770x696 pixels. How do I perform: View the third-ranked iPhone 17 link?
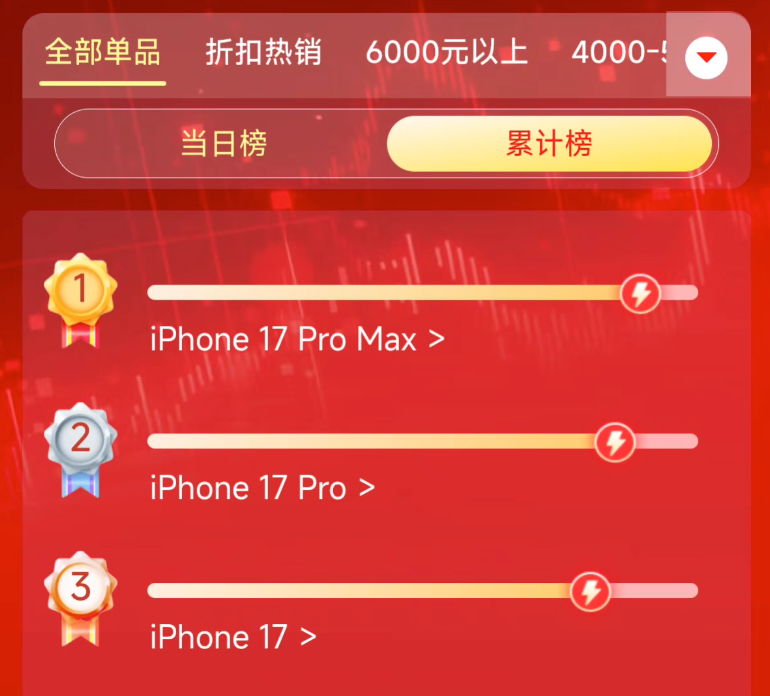click(x=233, y=636)
